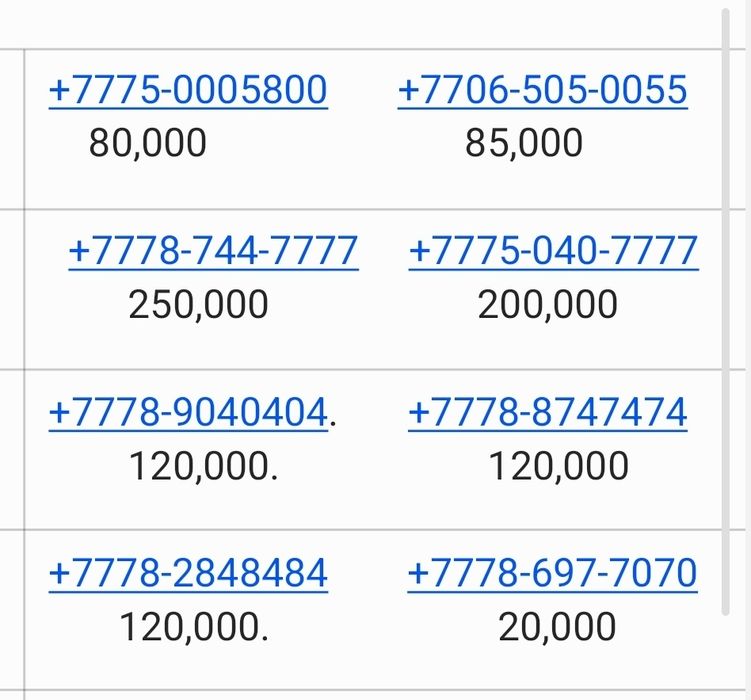Open the +7778-697-7070 phone link

tap(552, 573)
